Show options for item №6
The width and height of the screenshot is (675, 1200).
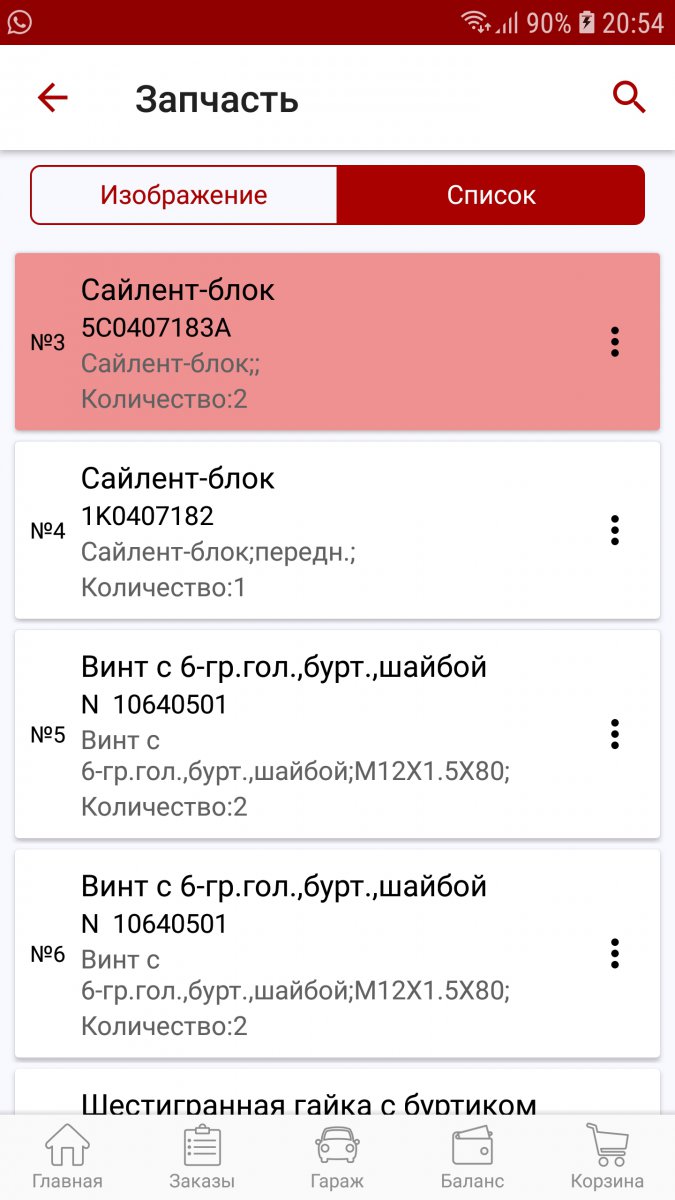coord(615,953)
